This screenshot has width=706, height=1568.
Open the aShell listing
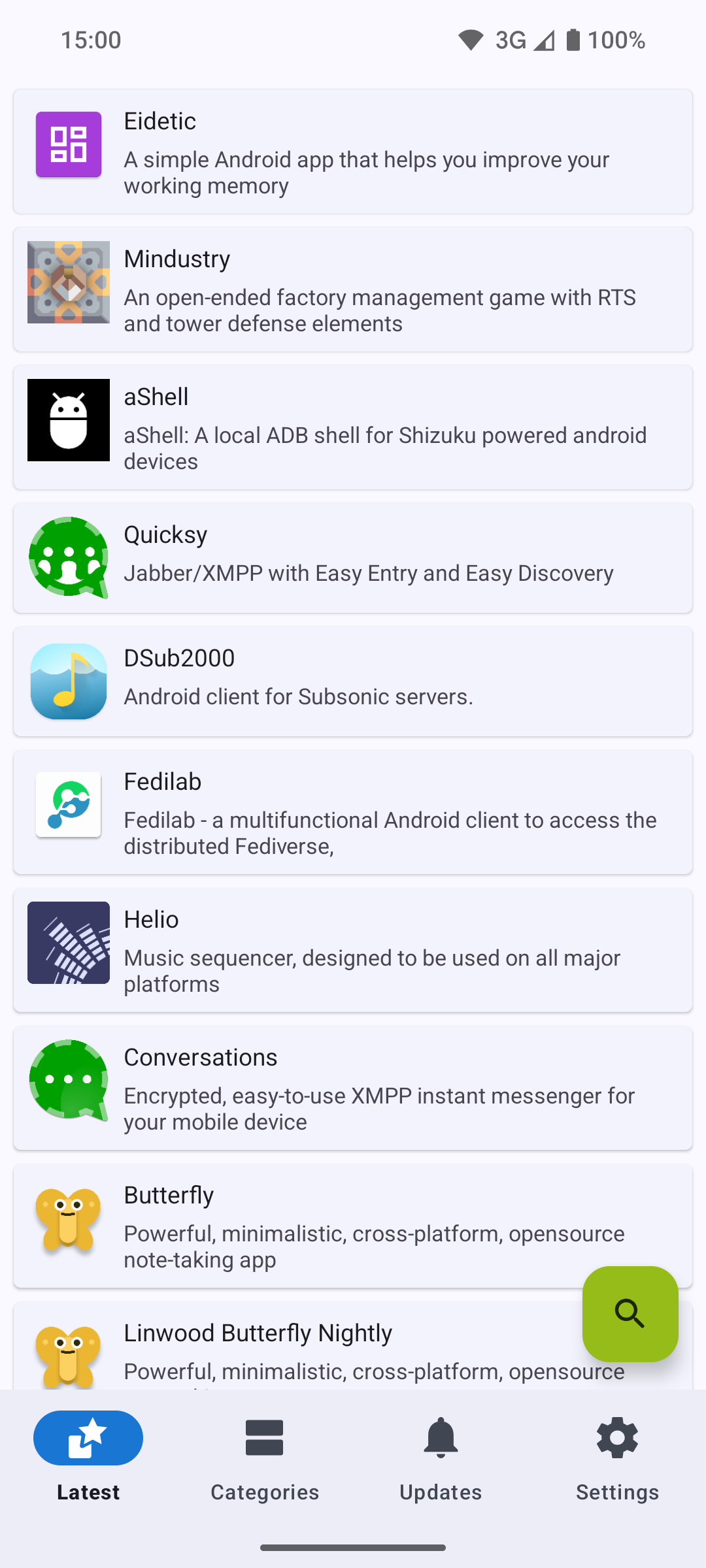coord(353,427)
